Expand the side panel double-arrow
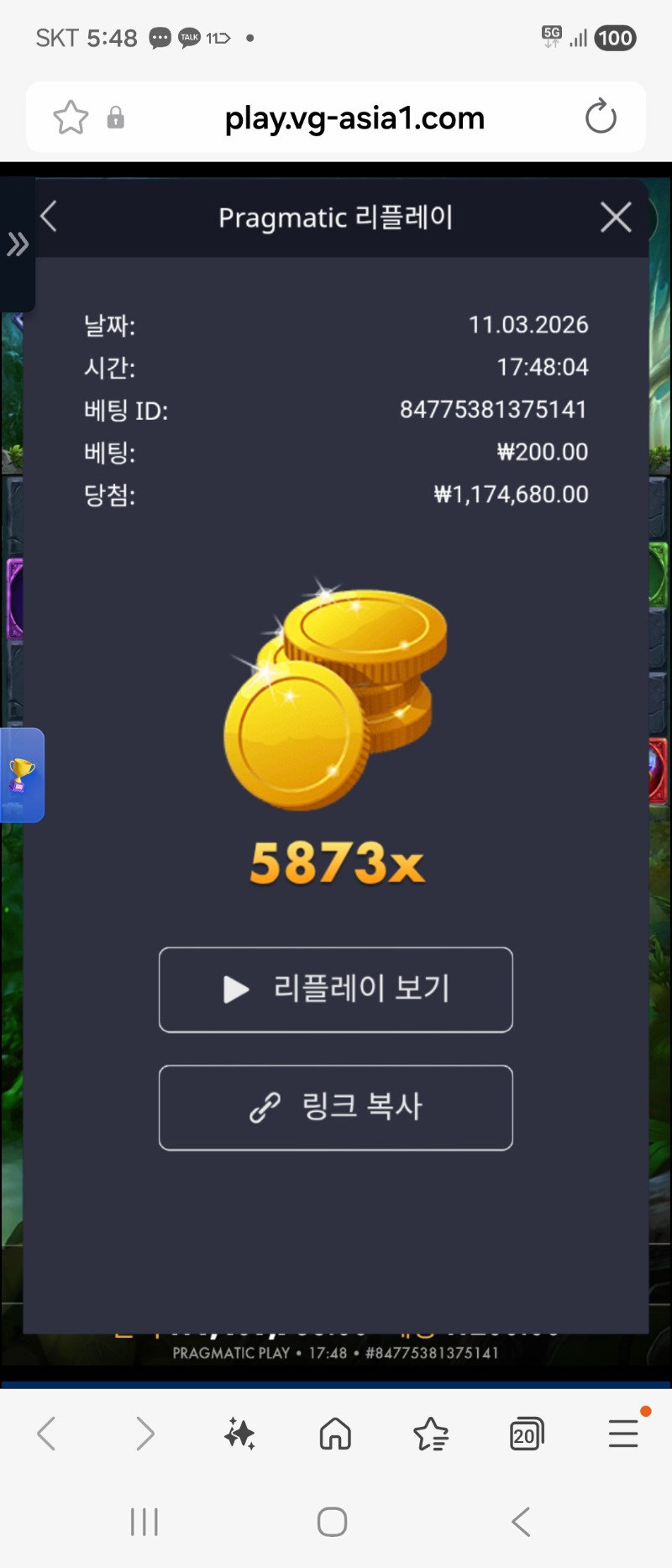 (x=18, y=244)
